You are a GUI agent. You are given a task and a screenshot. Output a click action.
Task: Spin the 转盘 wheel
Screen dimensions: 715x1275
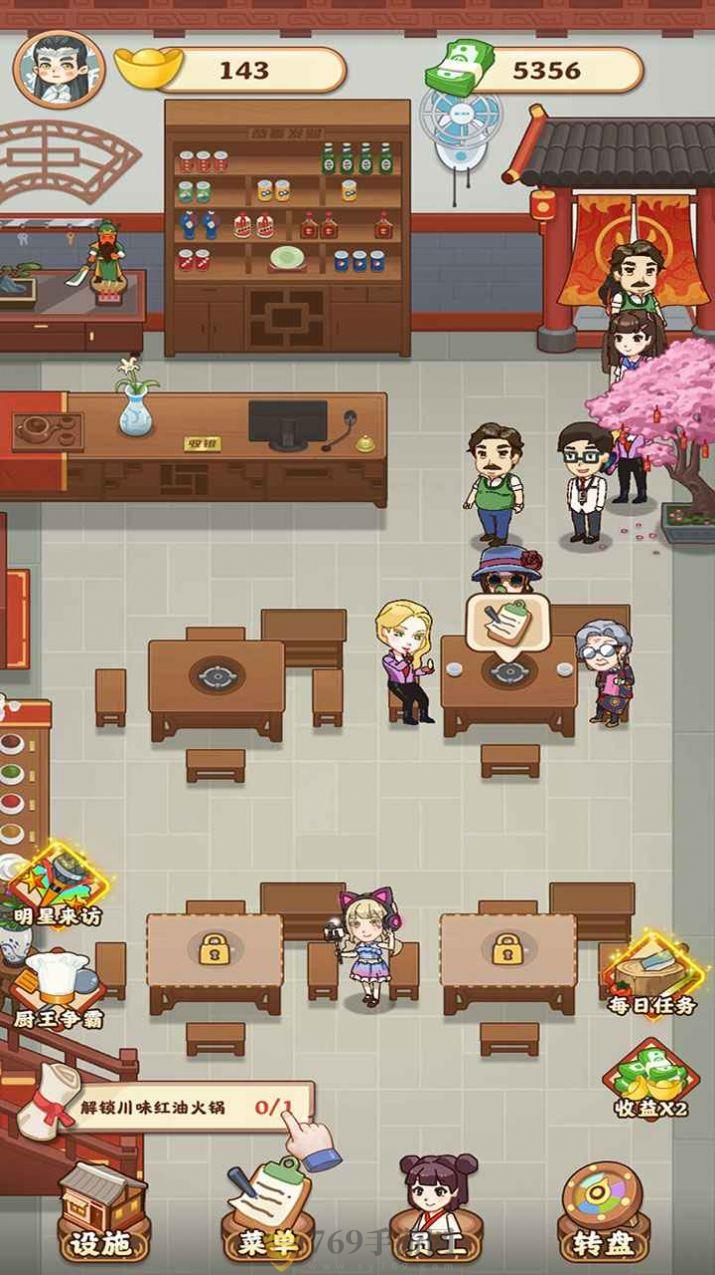point(603,1212)
